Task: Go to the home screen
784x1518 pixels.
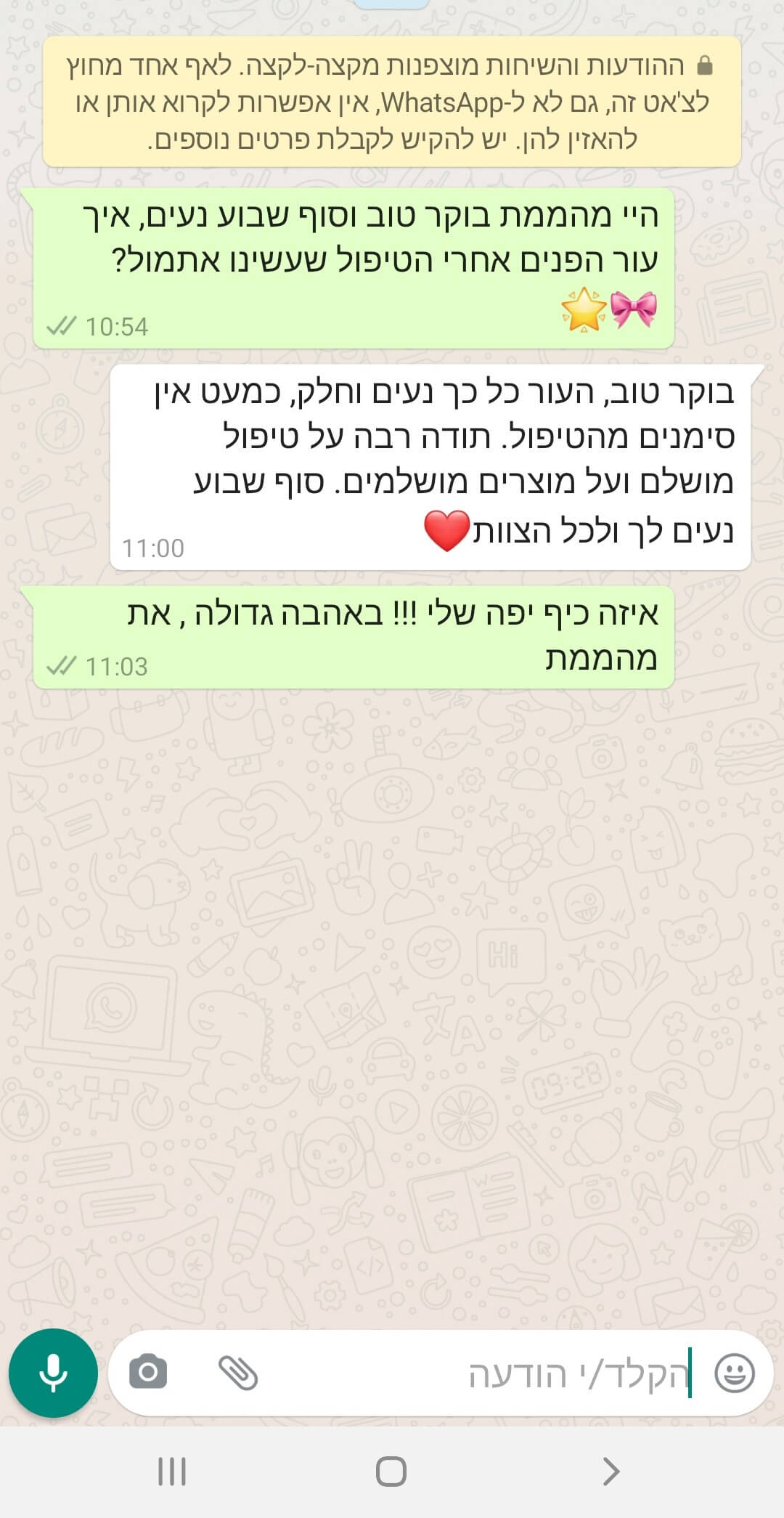Action: coord(391,1472)
